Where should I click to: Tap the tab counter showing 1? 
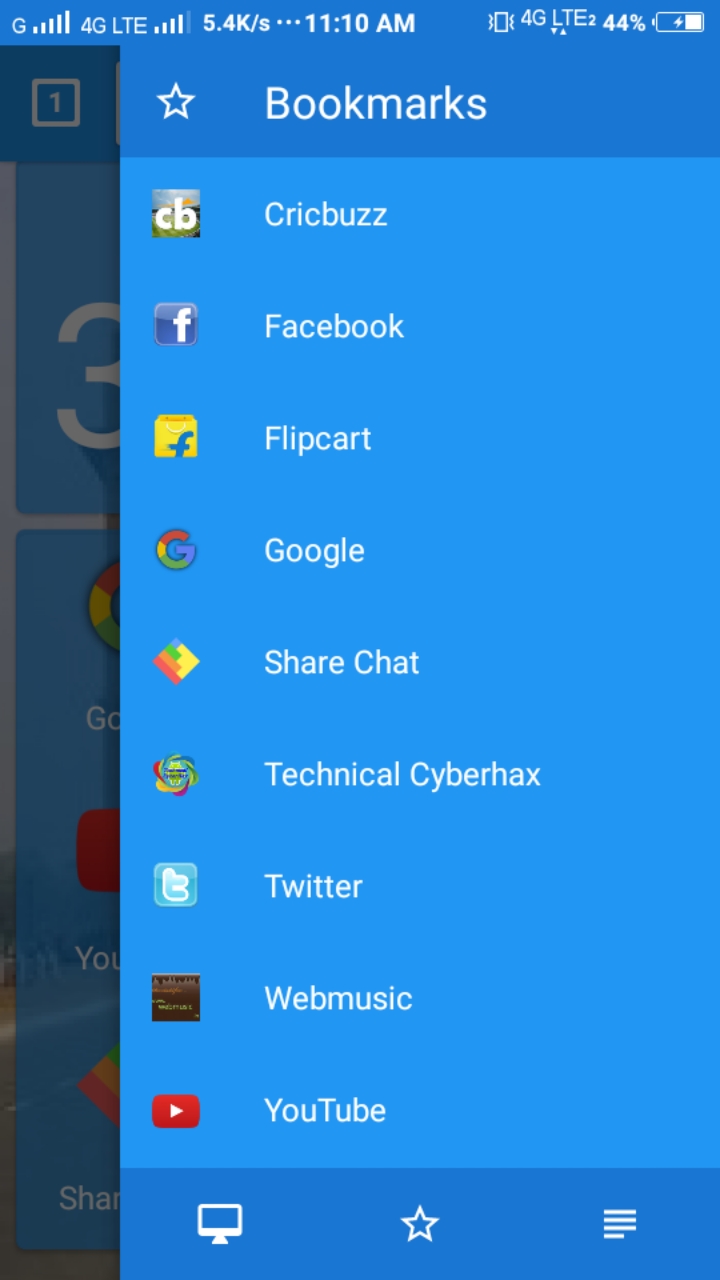pos(56,101)
